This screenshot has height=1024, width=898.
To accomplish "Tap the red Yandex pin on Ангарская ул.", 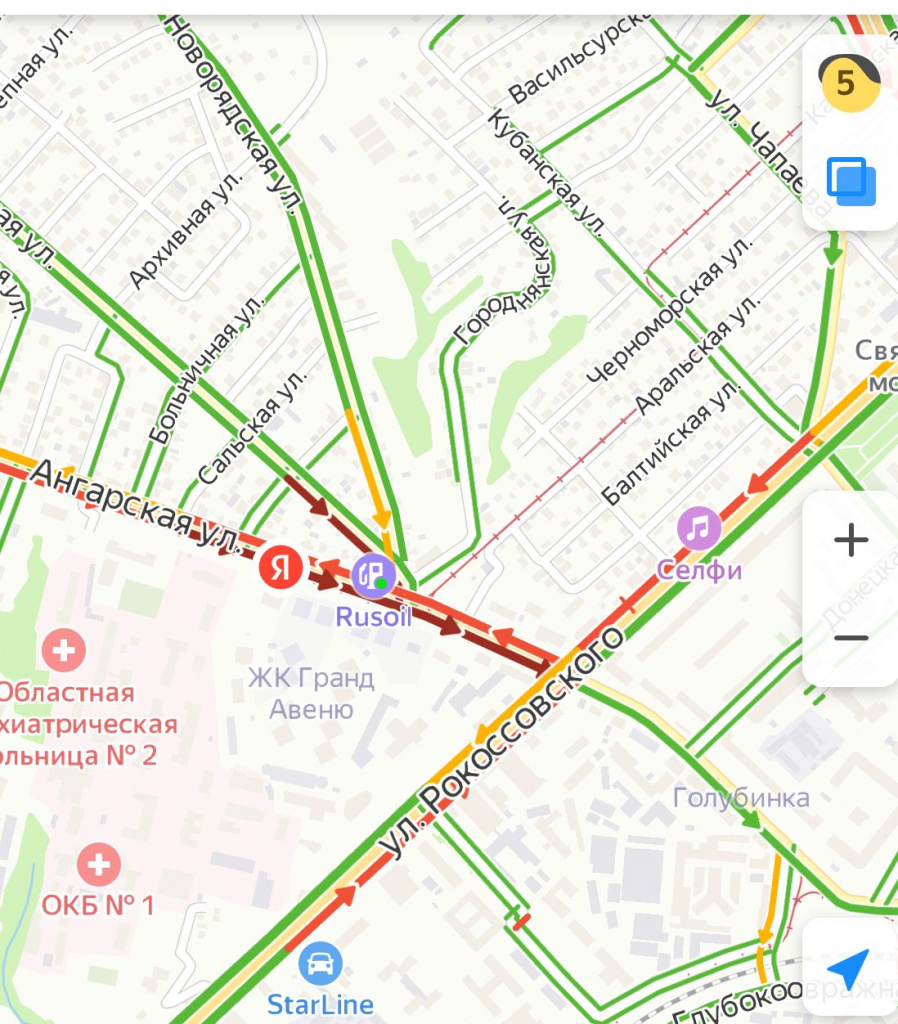I will [283, 568].
